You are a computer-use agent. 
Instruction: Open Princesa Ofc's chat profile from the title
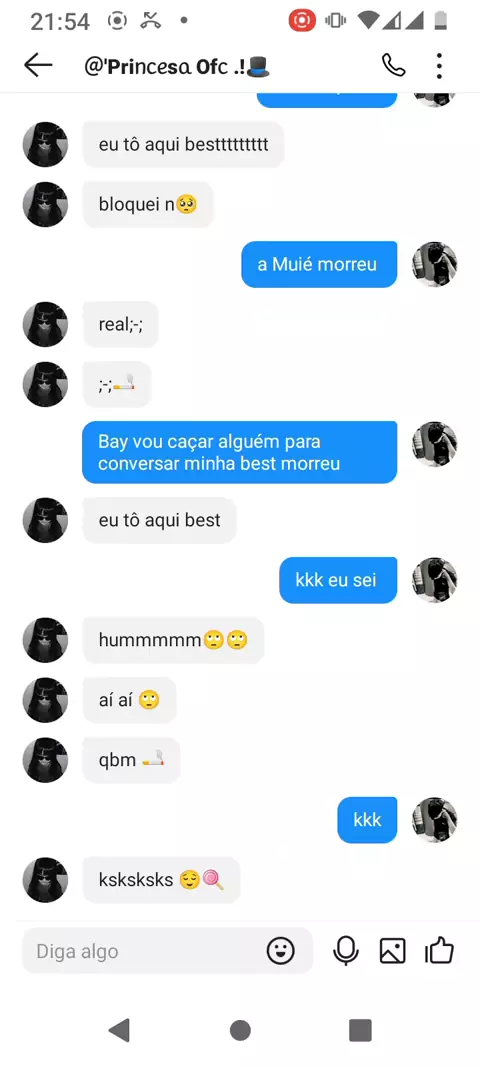point(177,66)
